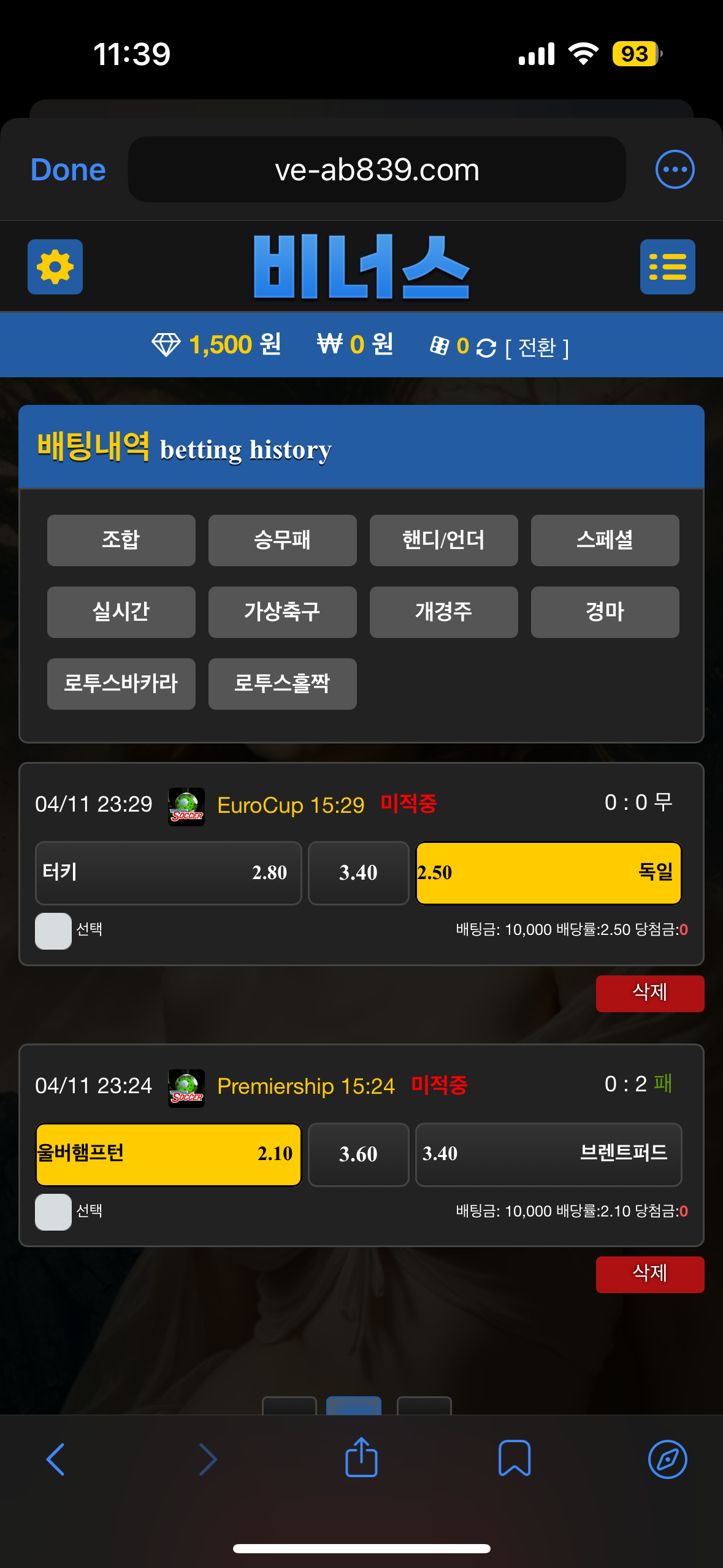Check the 선택 box for EuroCup bet
The width and height of the screenshot is (723, 1568).
[53, 931]
